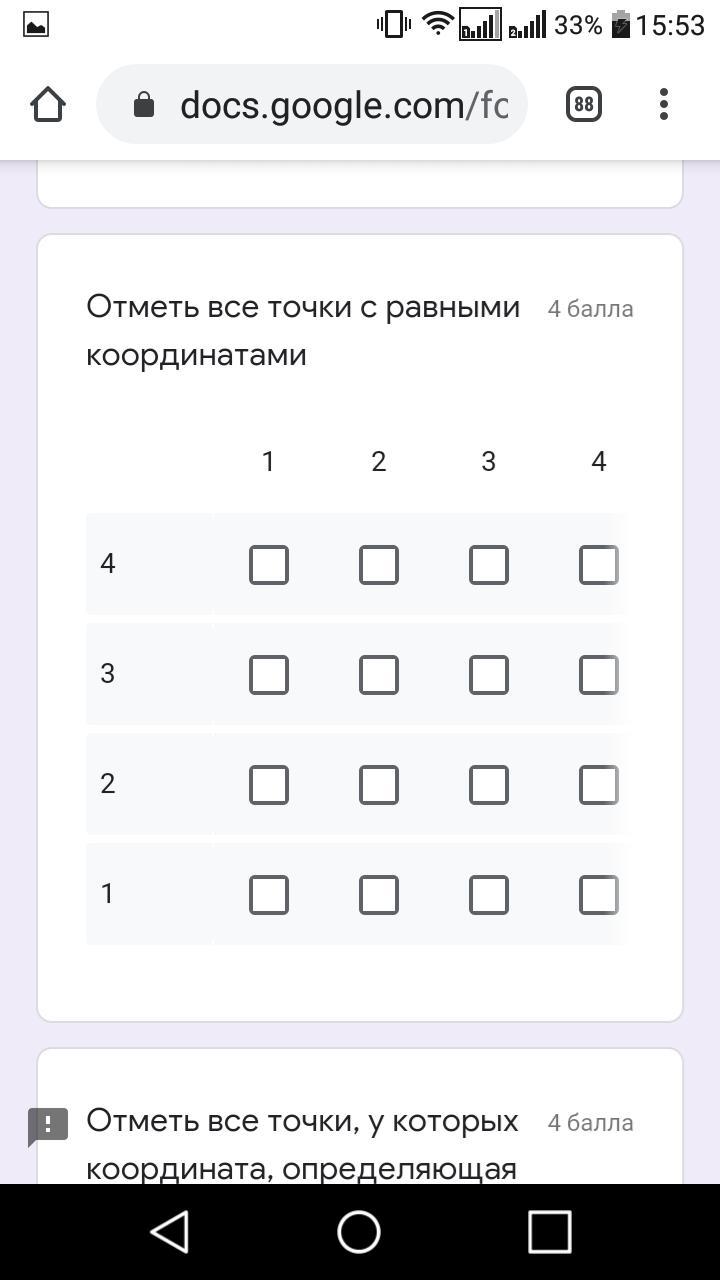The width and height of the screenshot is (720, 1280).
Task: Check row 2, column 4 box
Action: click(598, 785)
